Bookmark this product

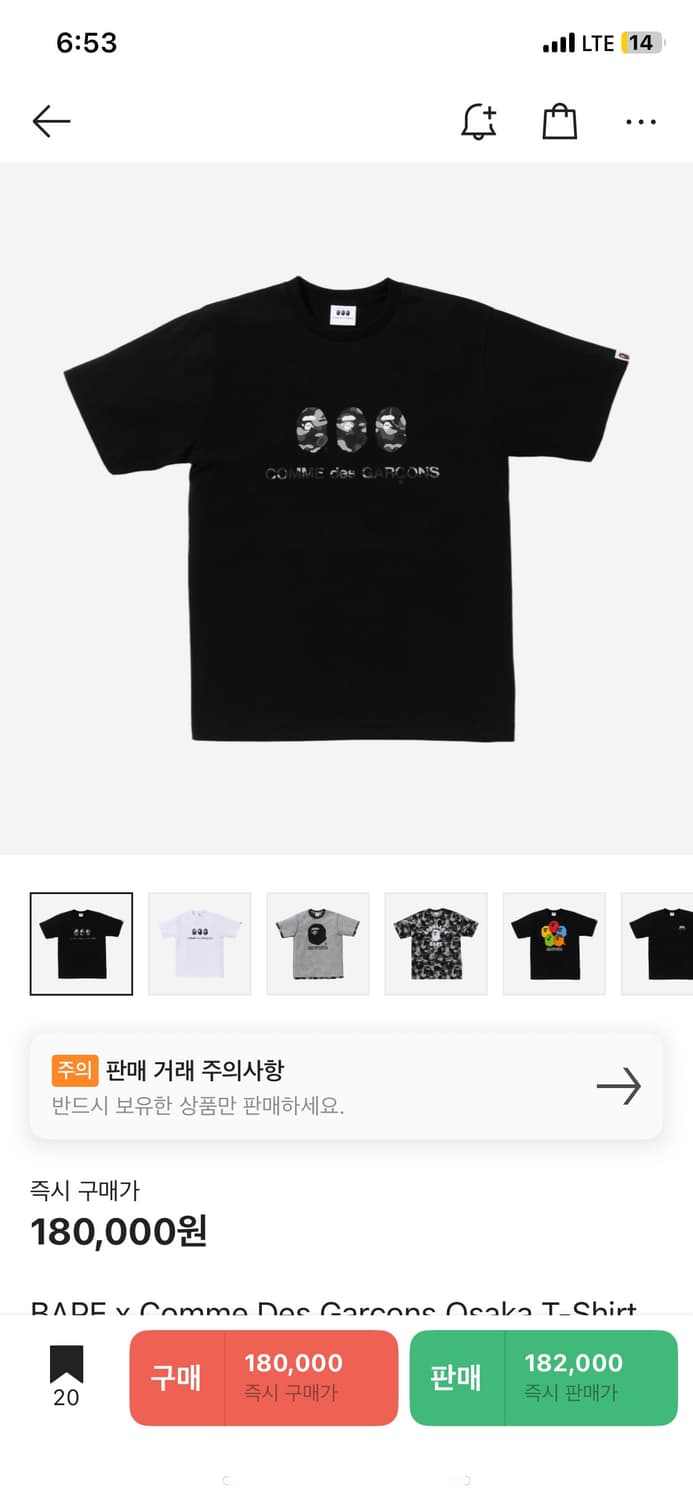pyautogui.click(x=66, y=1375)
